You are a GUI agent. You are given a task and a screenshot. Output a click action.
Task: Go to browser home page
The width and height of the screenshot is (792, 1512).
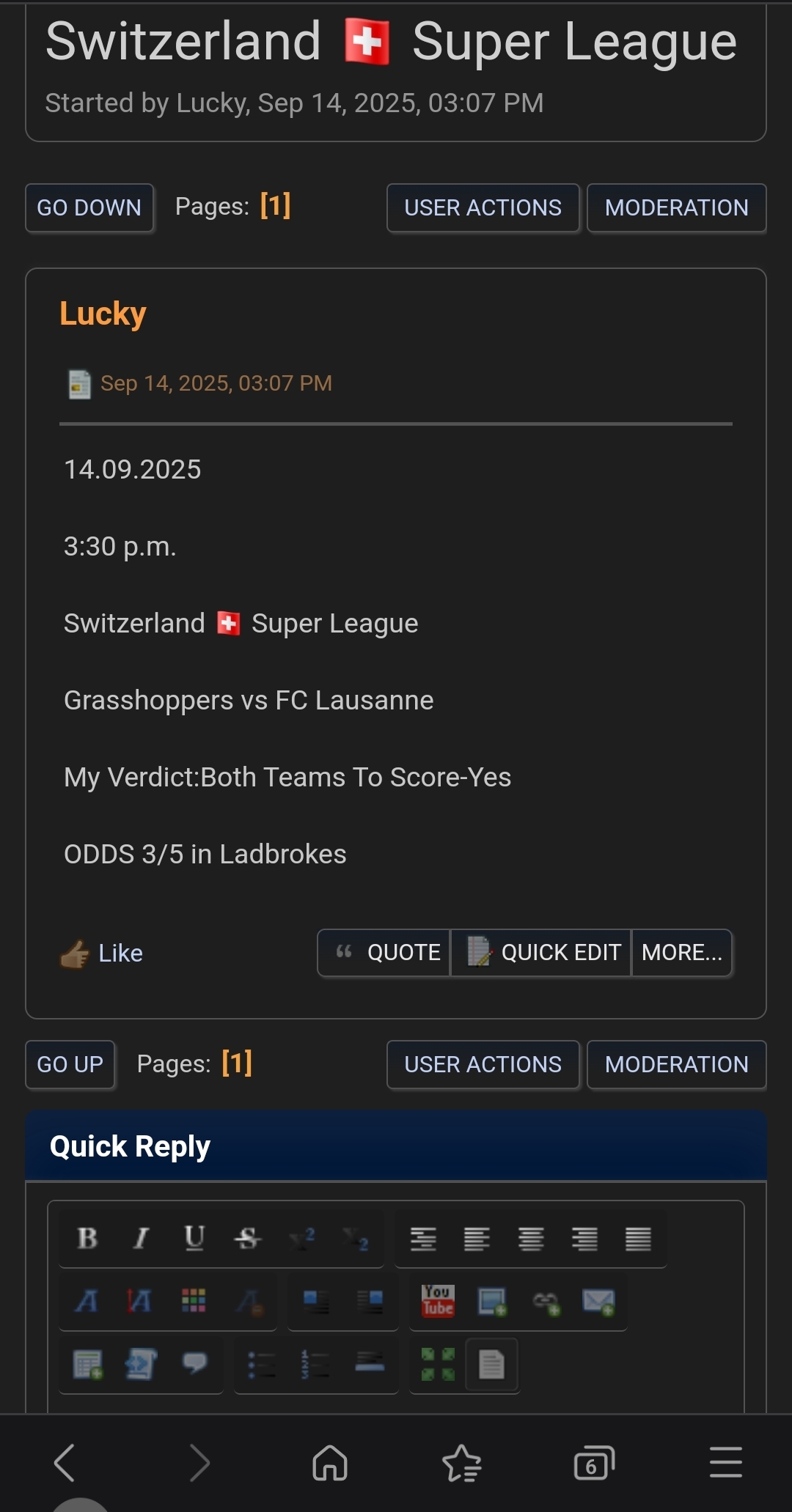330,1463
